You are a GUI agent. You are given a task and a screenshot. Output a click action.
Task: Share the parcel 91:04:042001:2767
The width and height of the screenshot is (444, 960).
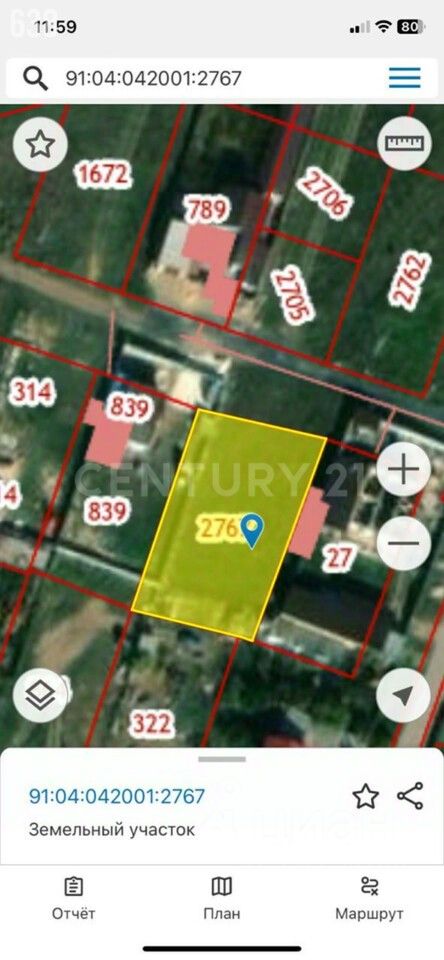pos(410,796)
